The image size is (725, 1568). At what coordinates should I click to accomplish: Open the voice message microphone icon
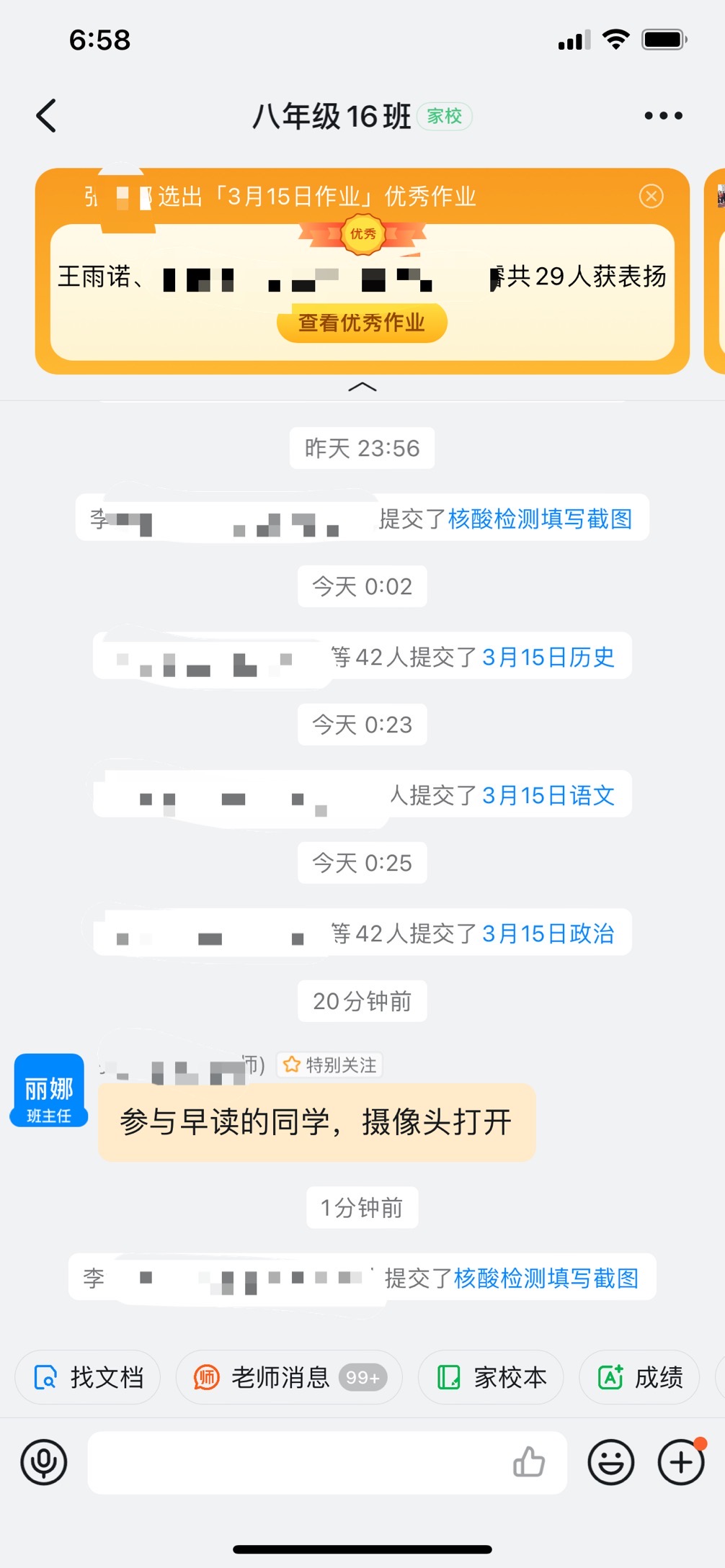[45, 1463]
